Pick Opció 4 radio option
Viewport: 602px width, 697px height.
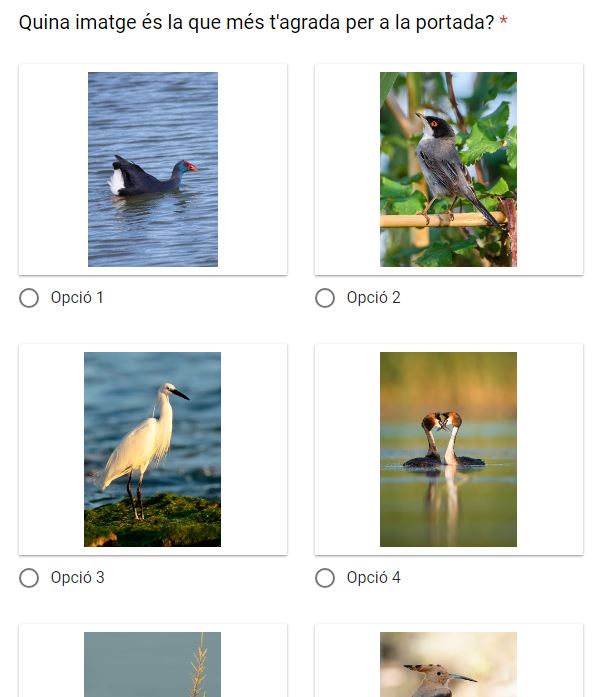click(x=325, y=578)
